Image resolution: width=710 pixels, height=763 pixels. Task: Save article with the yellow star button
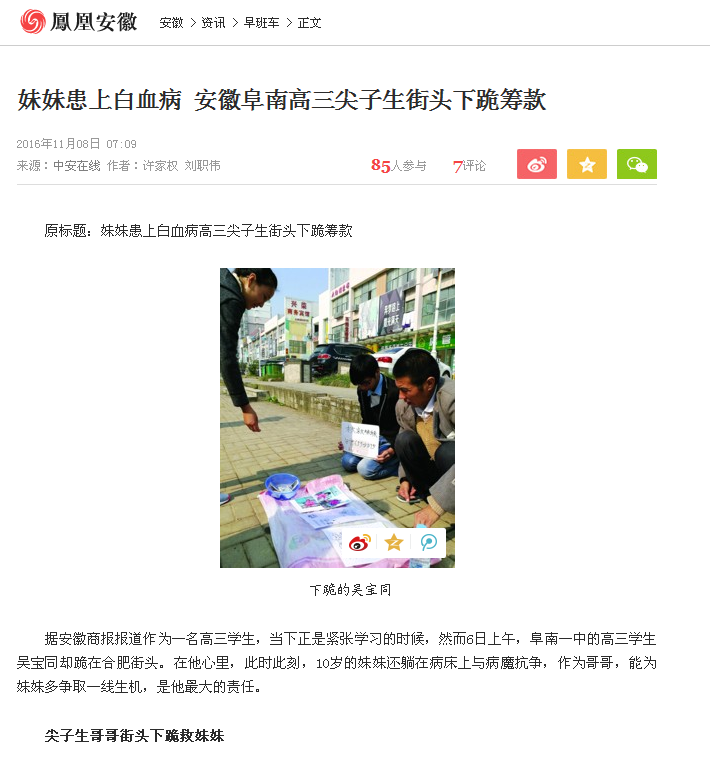(586, 164)
